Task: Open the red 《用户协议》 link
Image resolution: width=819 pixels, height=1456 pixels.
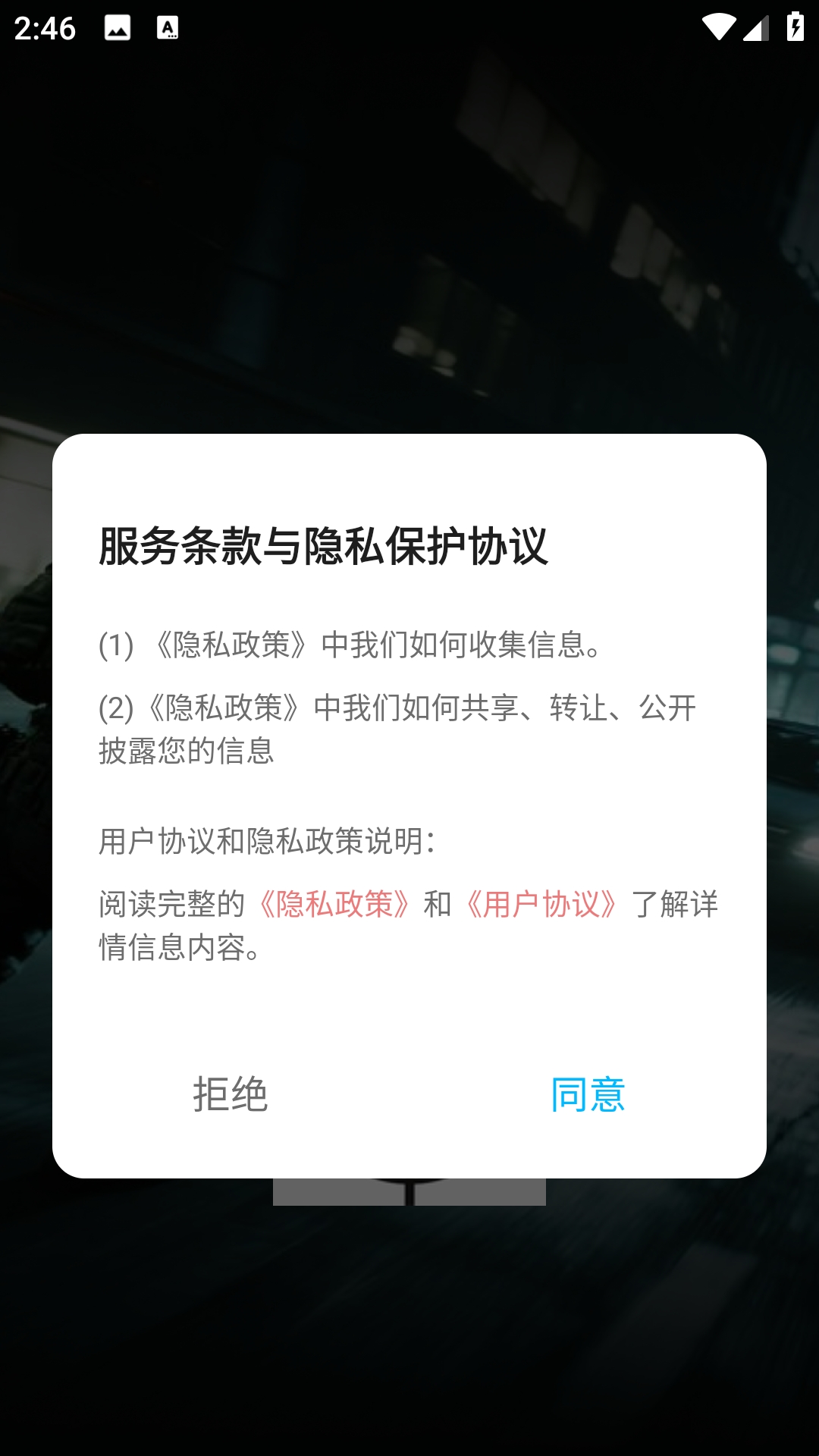Action: [x=541, y=905]
